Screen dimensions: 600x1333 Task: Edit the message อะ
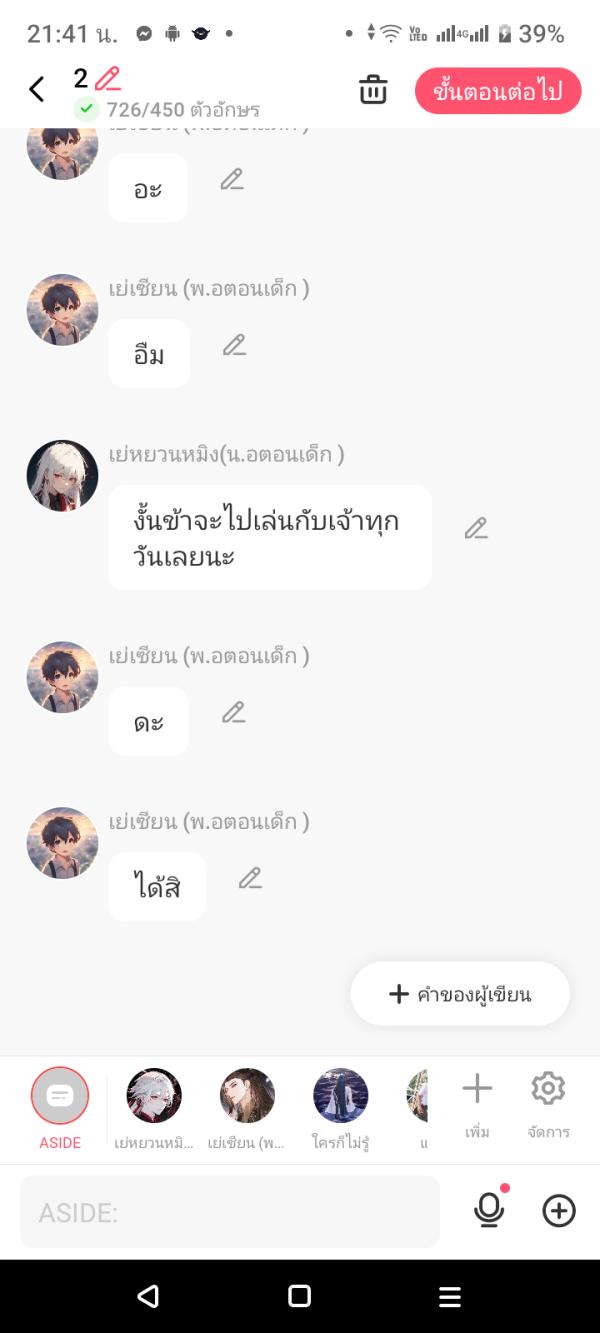tap(232, 180)
